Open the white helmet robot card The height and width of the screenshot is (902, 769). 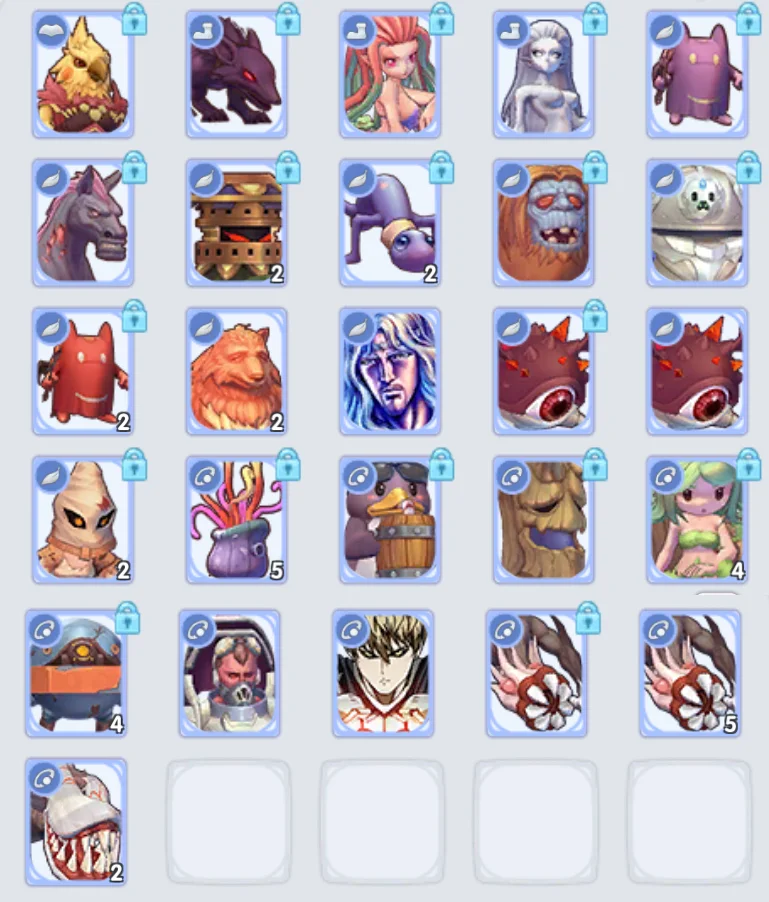coord(696,223)
